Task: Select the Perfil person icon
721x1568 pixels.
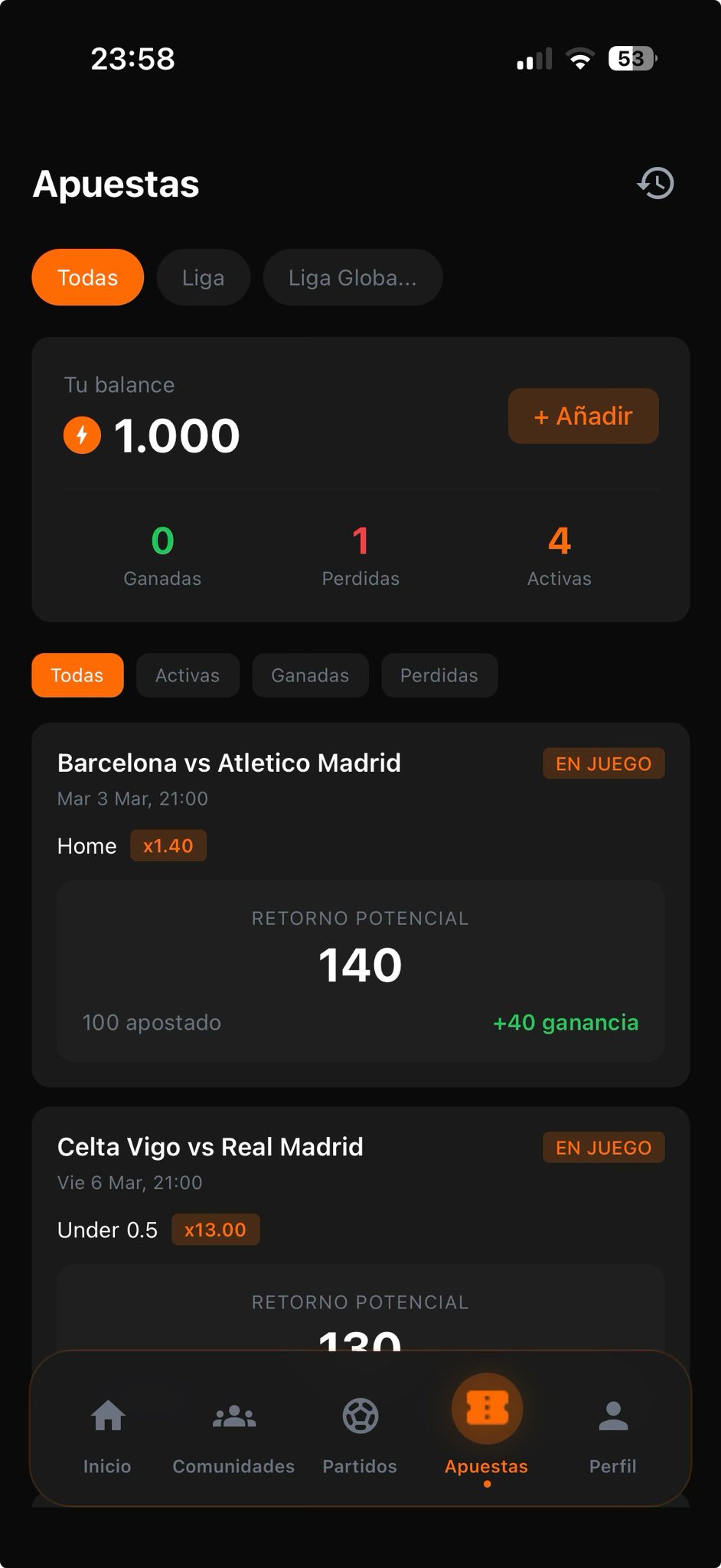Action: click(x=612, y=1417)
